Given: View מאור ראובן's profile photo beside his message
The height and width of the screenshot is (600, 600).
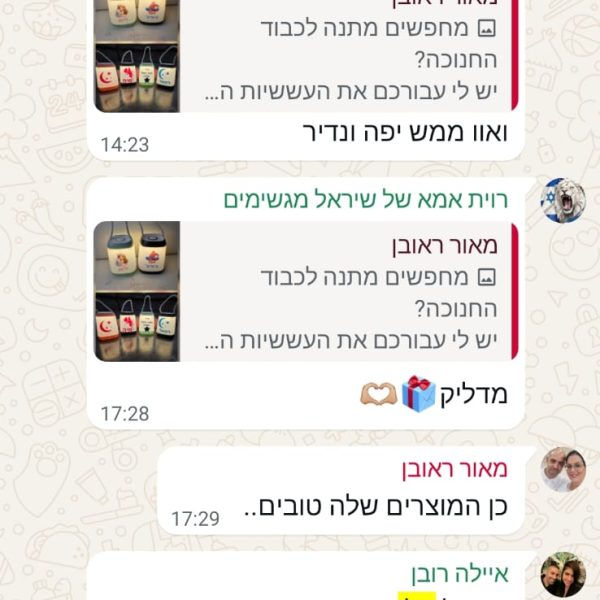Looking at the screenshot, I should (x=563, y=469).
